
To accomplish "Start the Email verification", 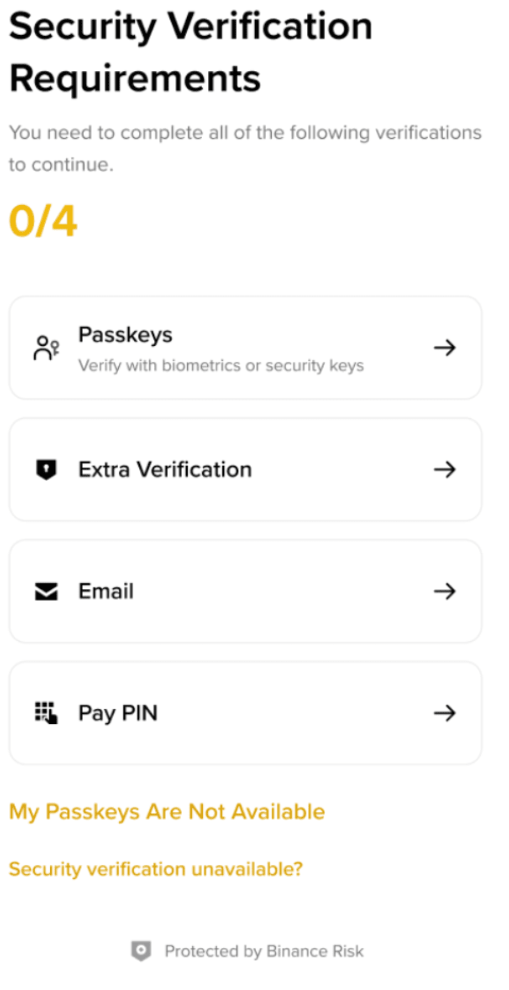I will [x=245, y=592].
